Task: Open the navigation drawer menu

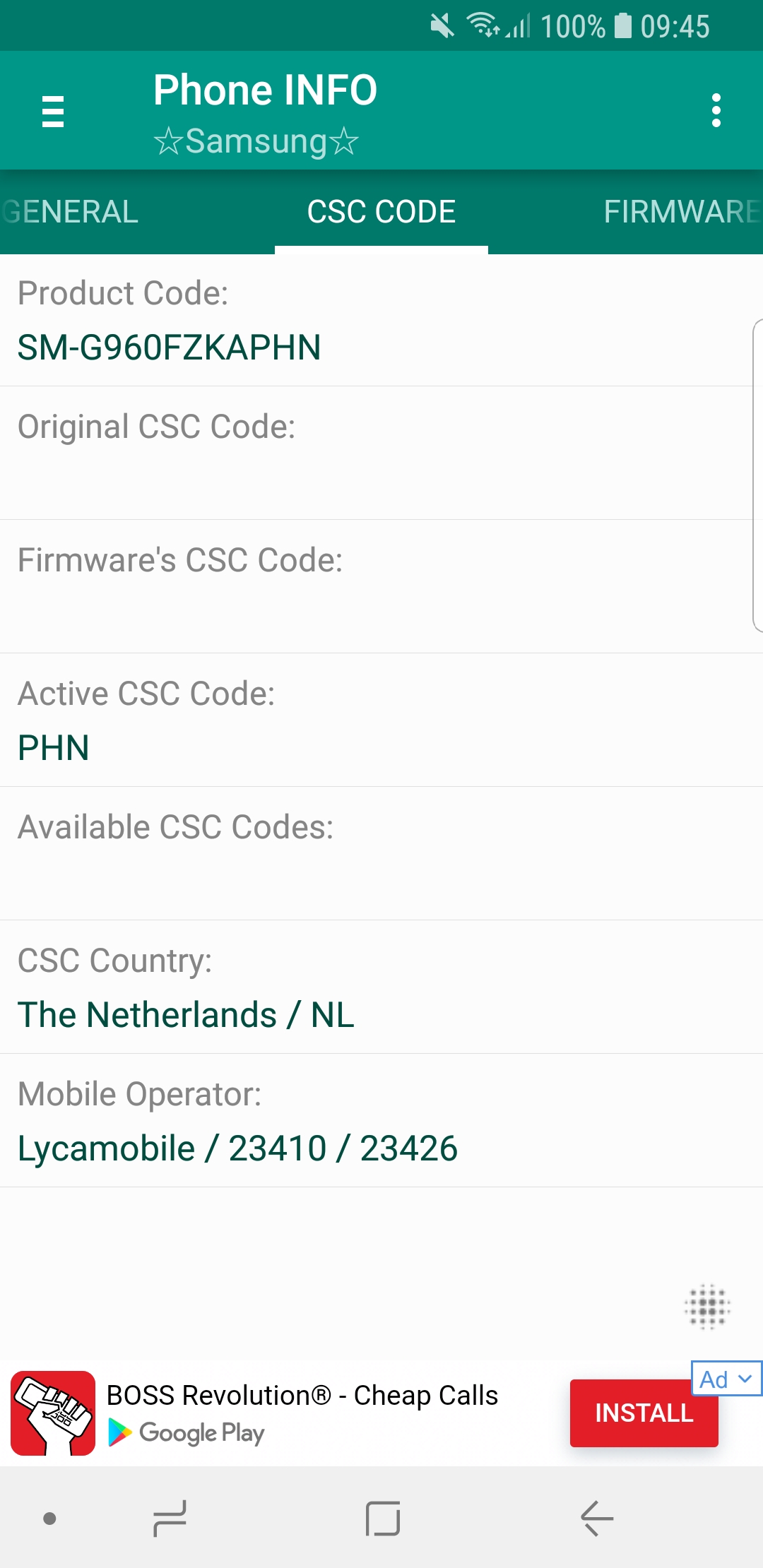Action: pyautogui.click(x=53, y=112)
